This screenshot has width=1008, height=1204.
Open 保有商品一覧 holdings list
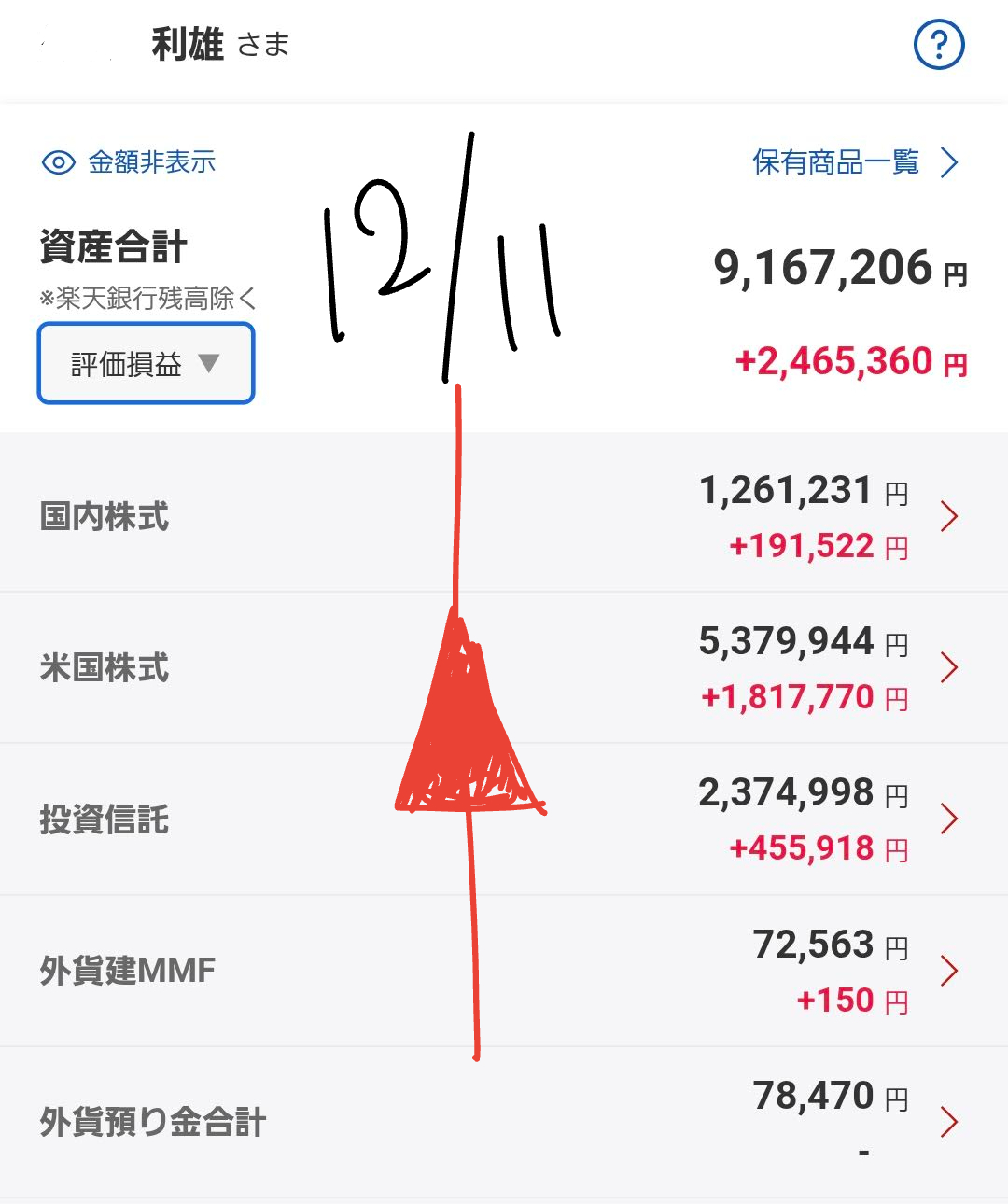[x=854, y=162]
